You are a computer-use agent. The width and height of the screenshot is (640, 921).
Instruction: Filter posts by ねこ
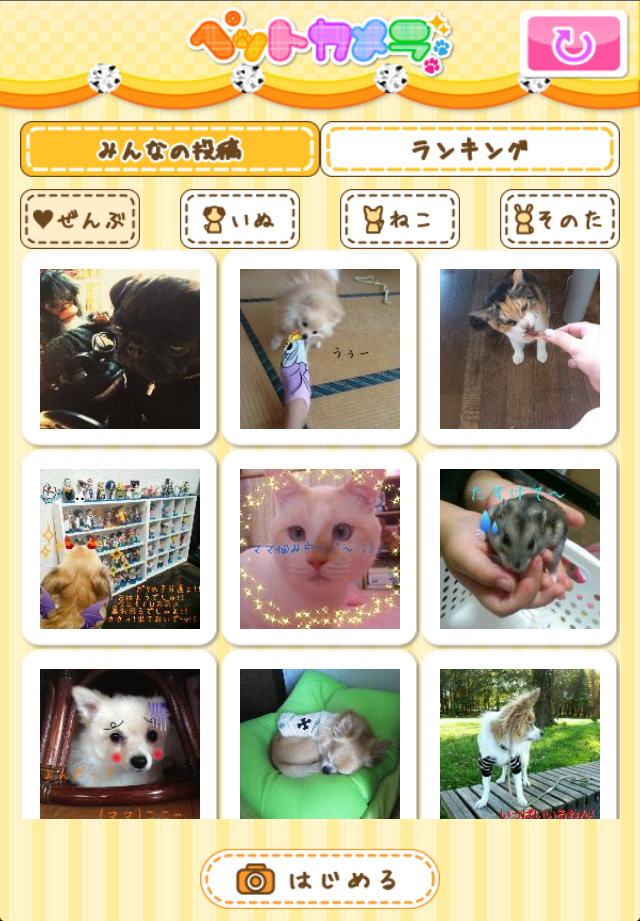[x=400, y=219]
